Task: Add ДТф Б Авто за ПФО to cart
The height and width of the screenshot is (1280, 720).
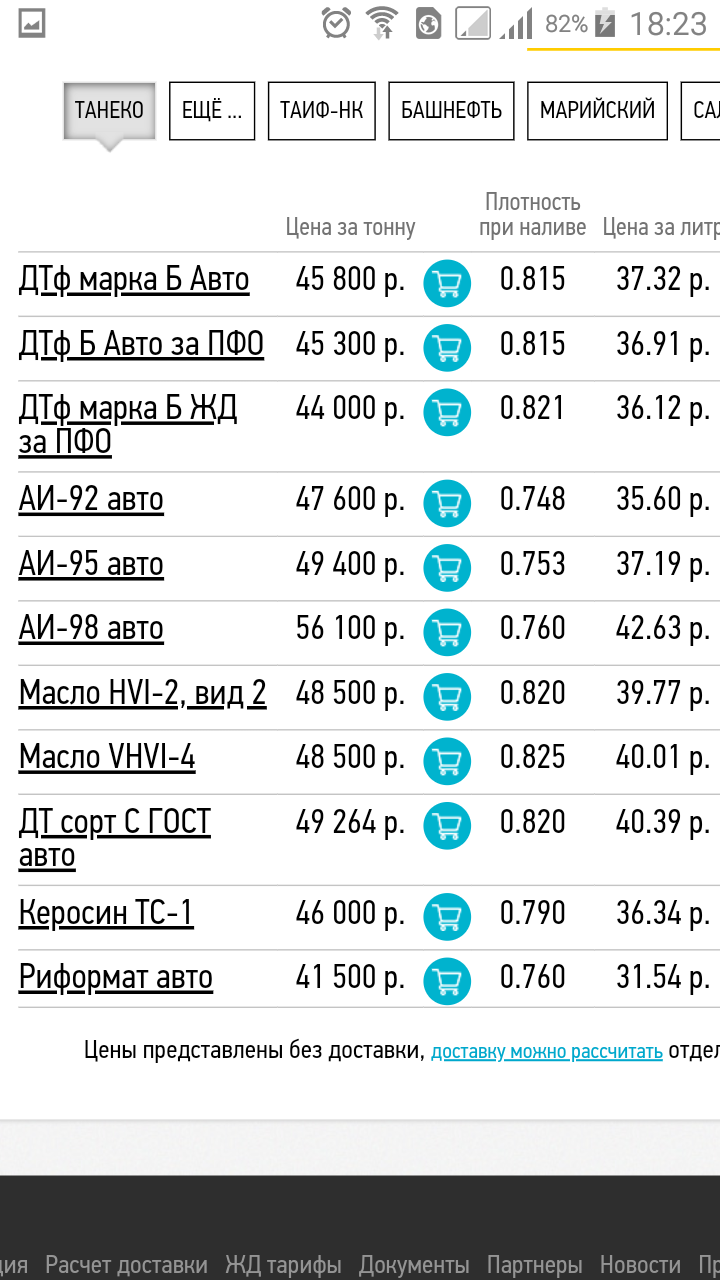Action: point(447,348)
